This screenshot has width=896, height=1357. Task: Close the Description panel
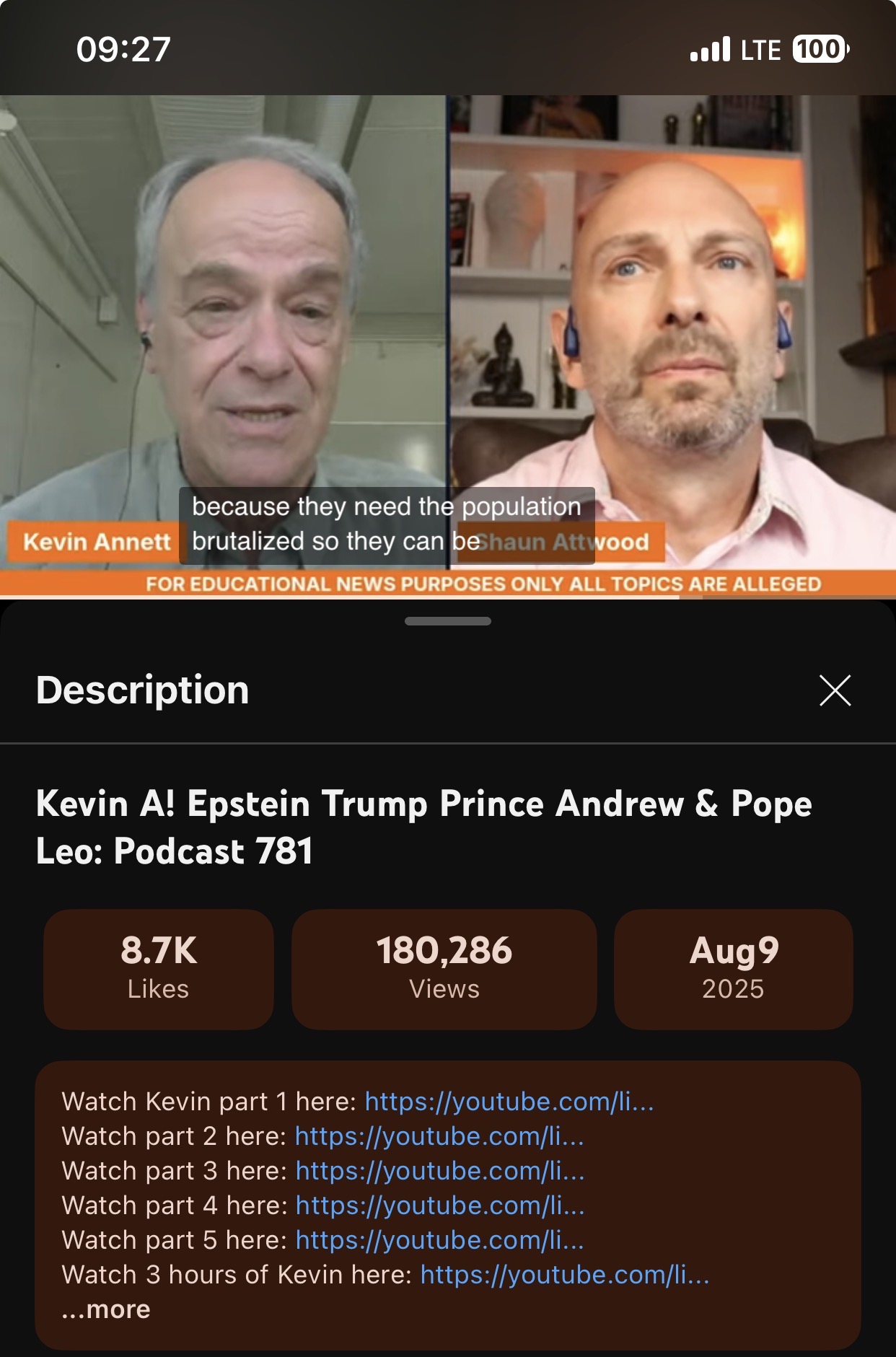coord(835,690)
